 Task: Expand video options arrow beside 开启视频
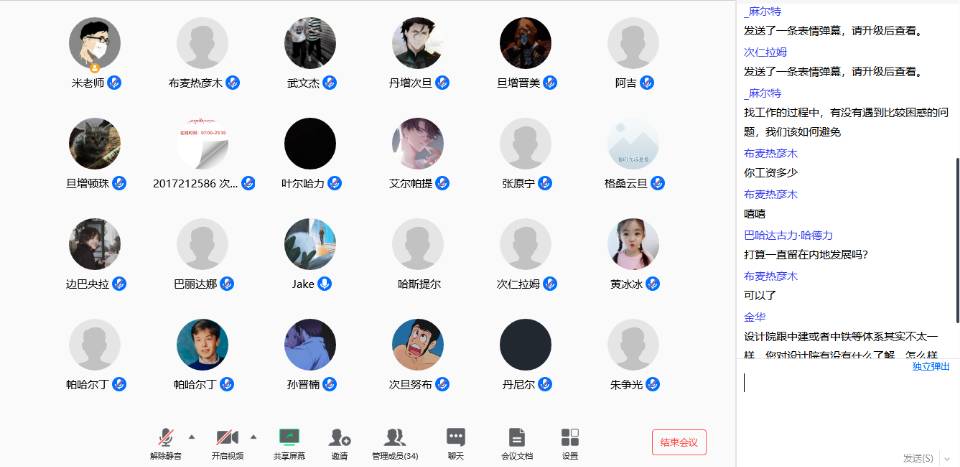coord(253,437)
